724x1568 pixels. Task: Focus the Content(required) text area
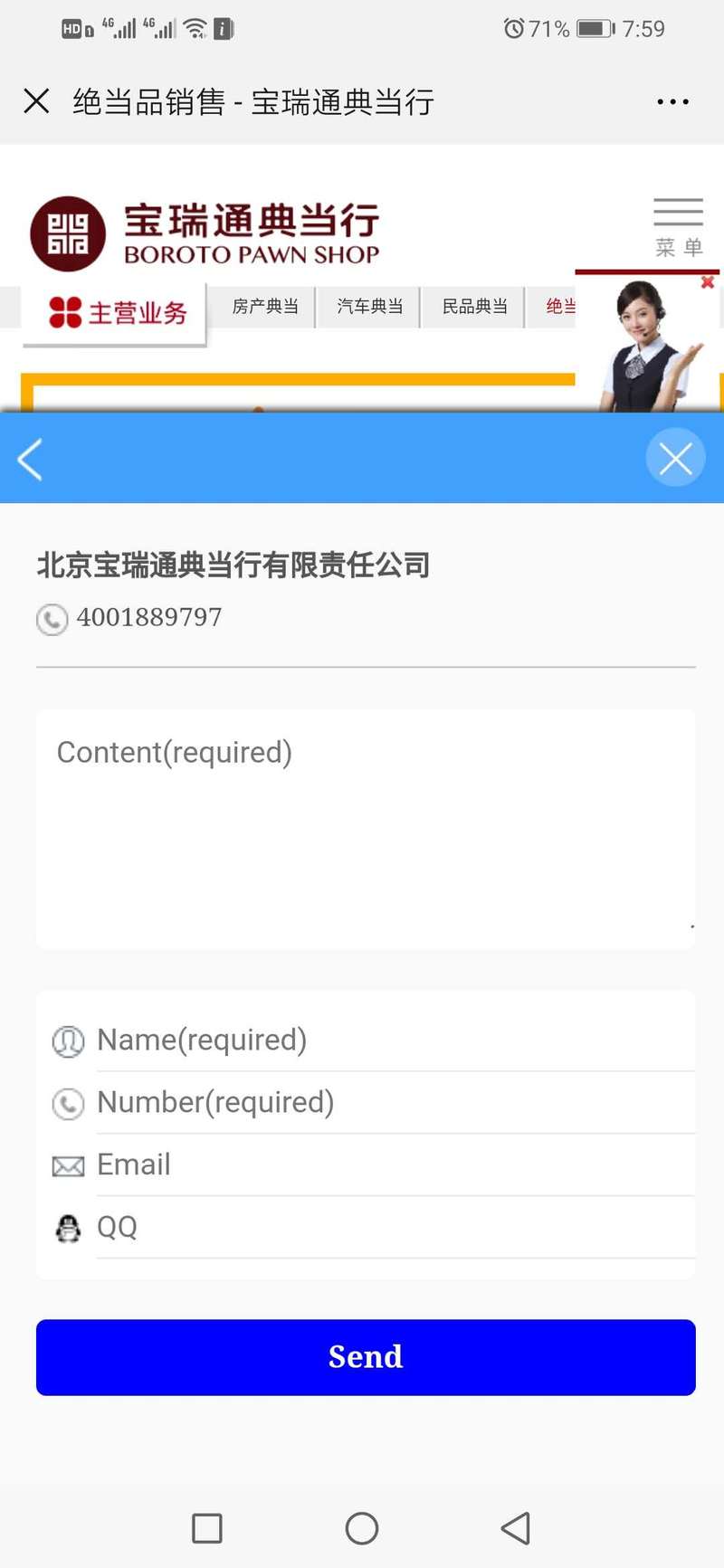pyautogui.click(x=366, y=829)
